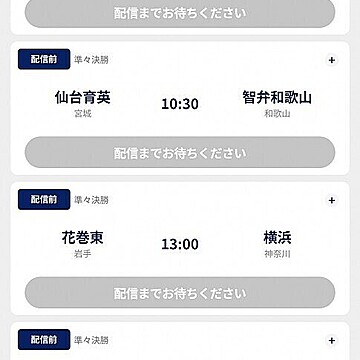The width and height of the screenshot is (360, 360).
Task: Open the 仙台育英 vs 智弁和歌山 10:30 match
Action: coord(180,103)
